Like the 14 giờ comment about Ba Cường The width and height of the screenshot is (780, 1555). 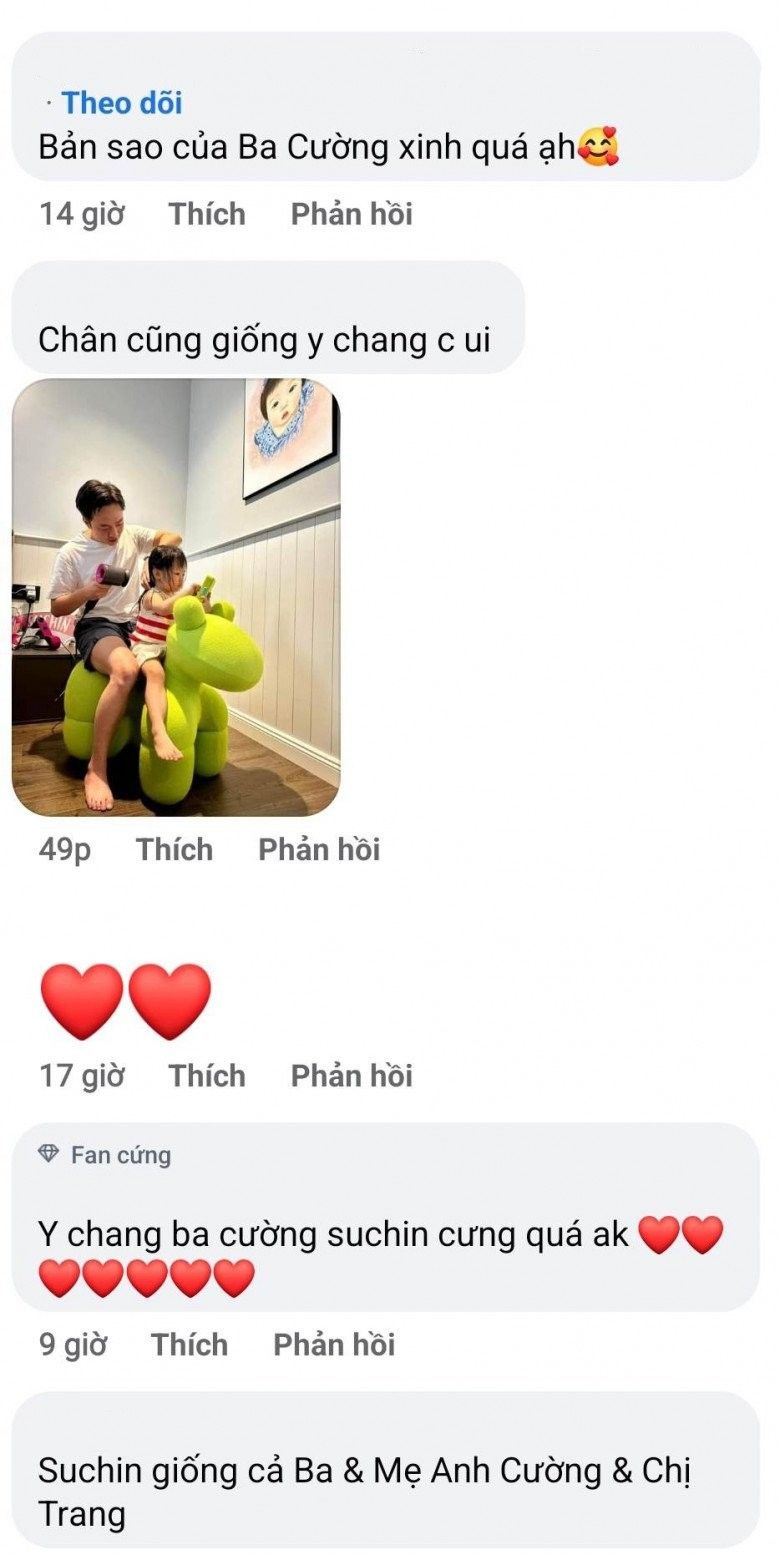pos(206,214)
